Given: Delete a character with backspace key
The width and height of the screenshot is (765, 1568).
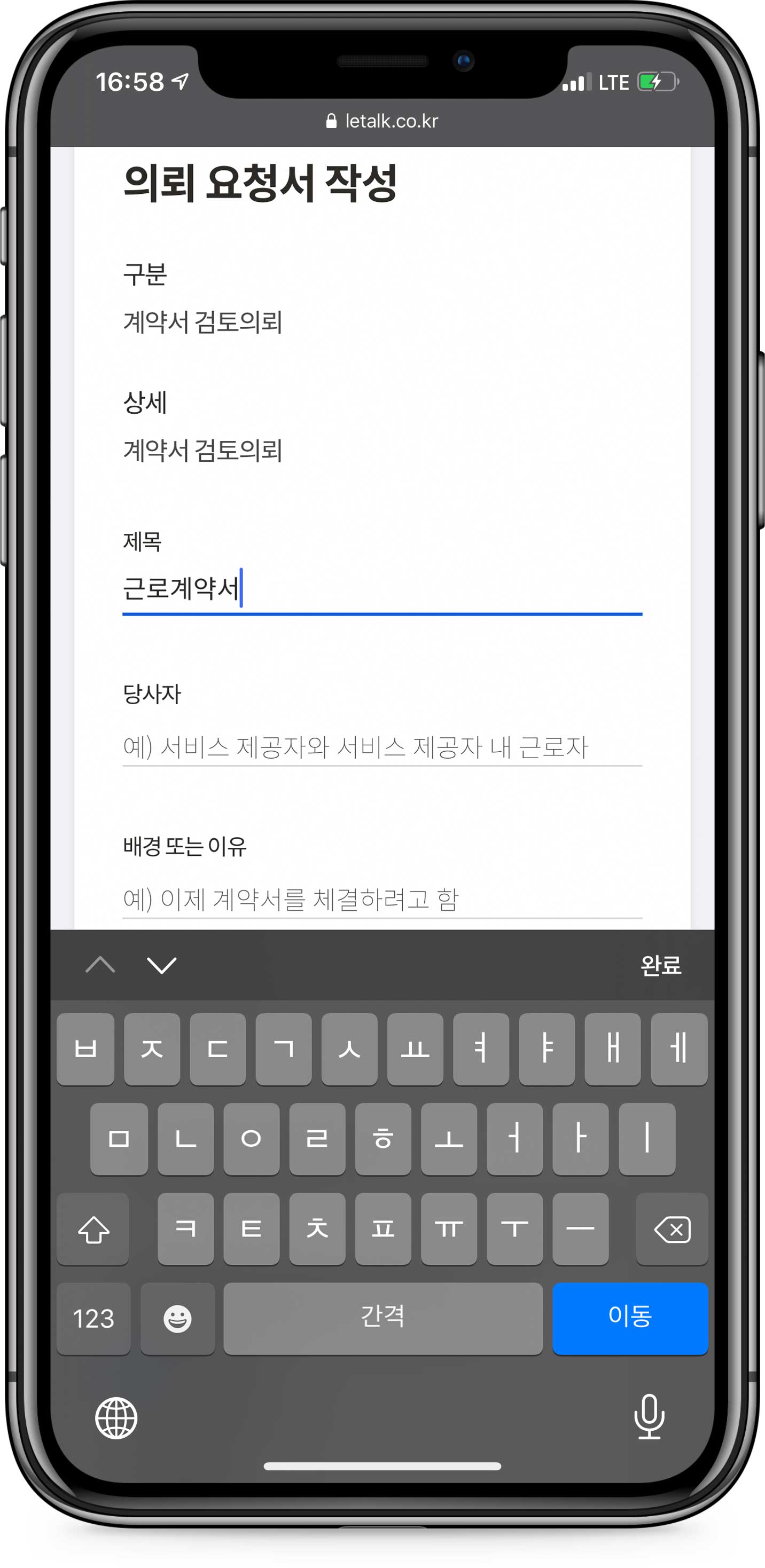Looking at the screenshot, I should click(x=671, y=1230).
